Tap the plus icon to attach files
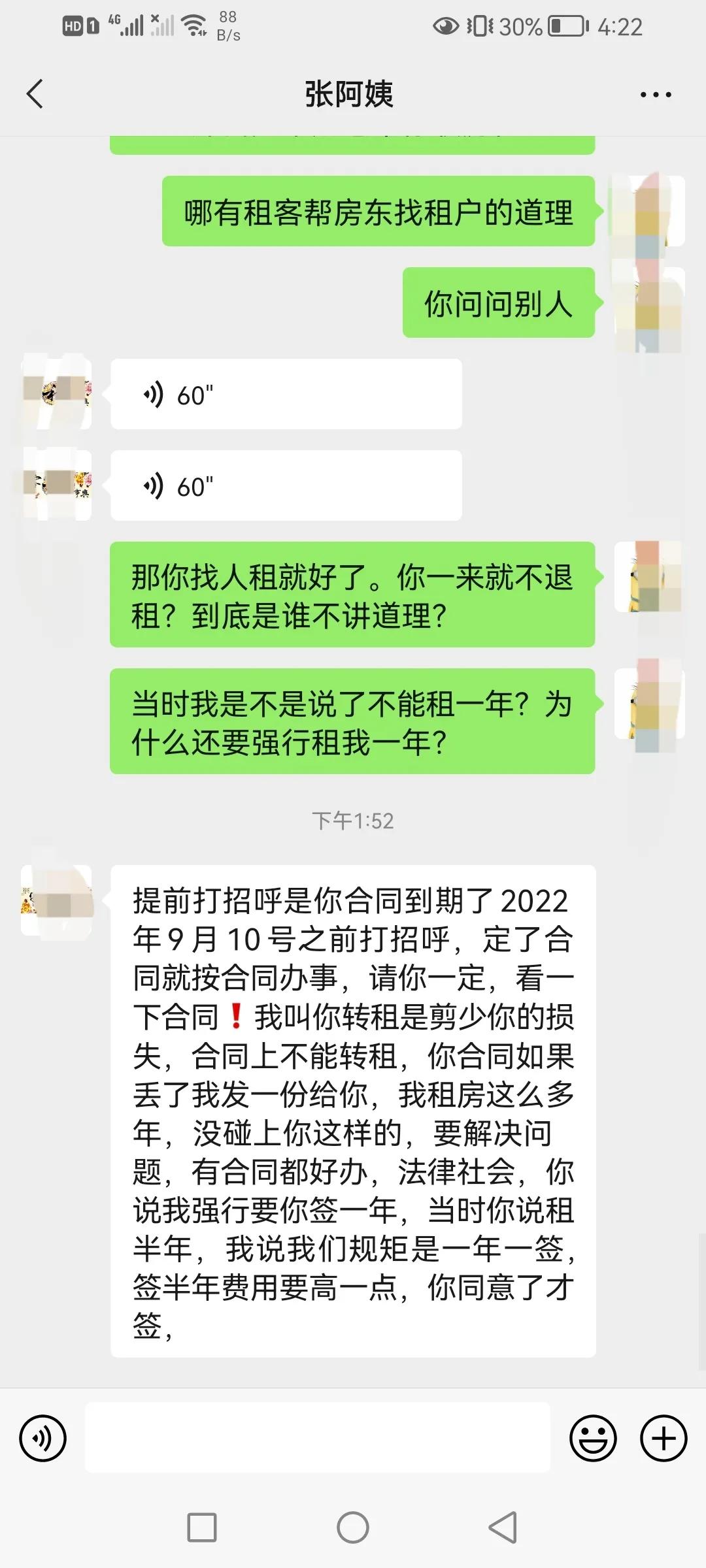 point(663,1437)
